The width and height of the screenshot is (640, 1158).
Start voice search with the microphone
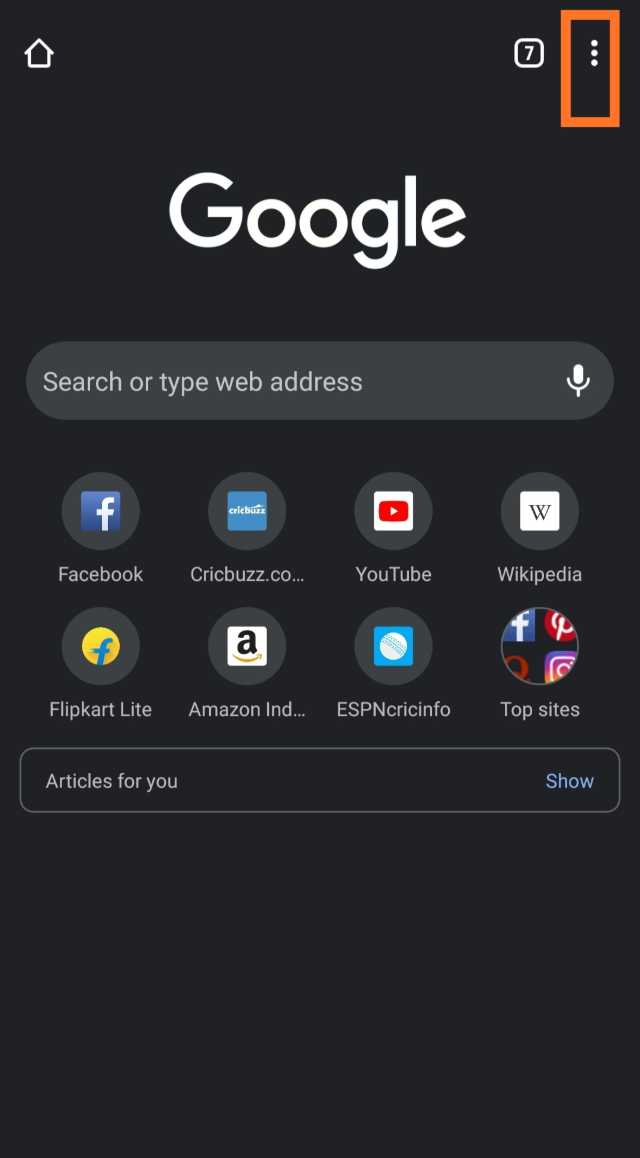578,381
